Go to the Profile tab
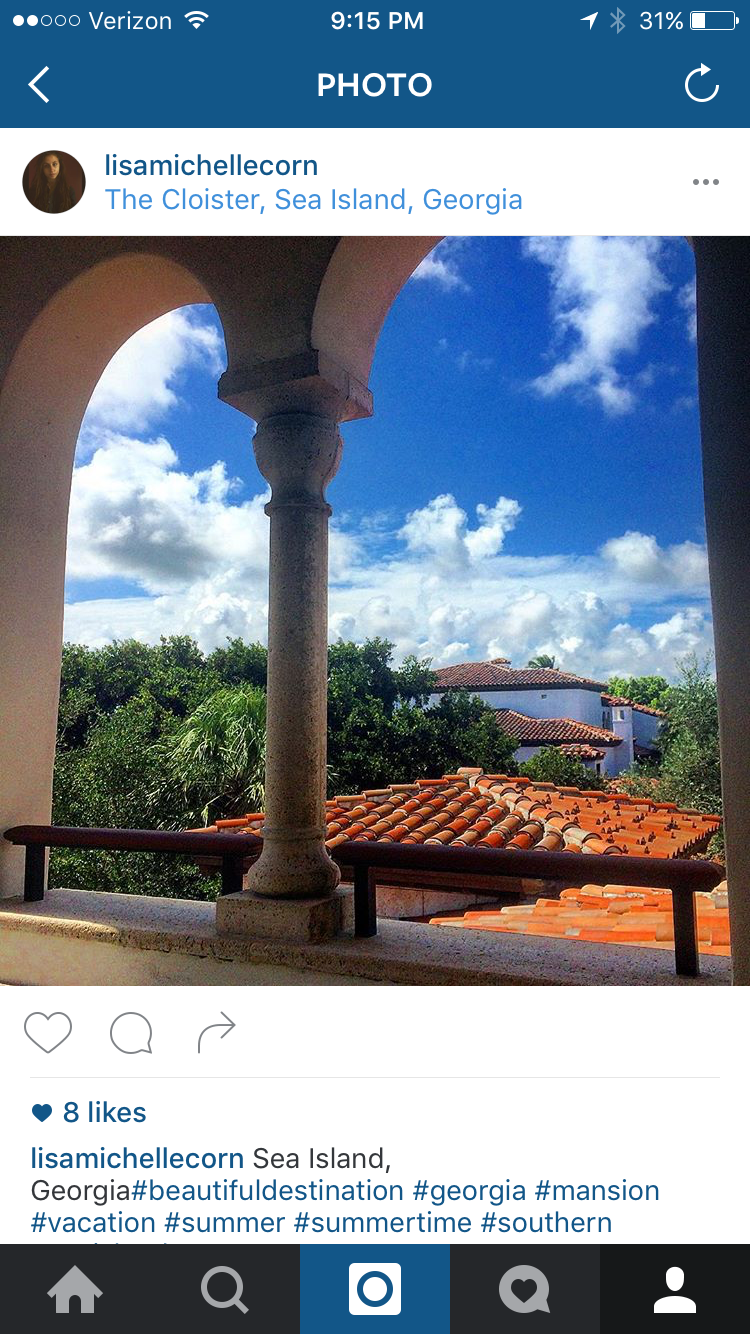The width and height of the screenshot is (750, 1334). pos(675,1290)
